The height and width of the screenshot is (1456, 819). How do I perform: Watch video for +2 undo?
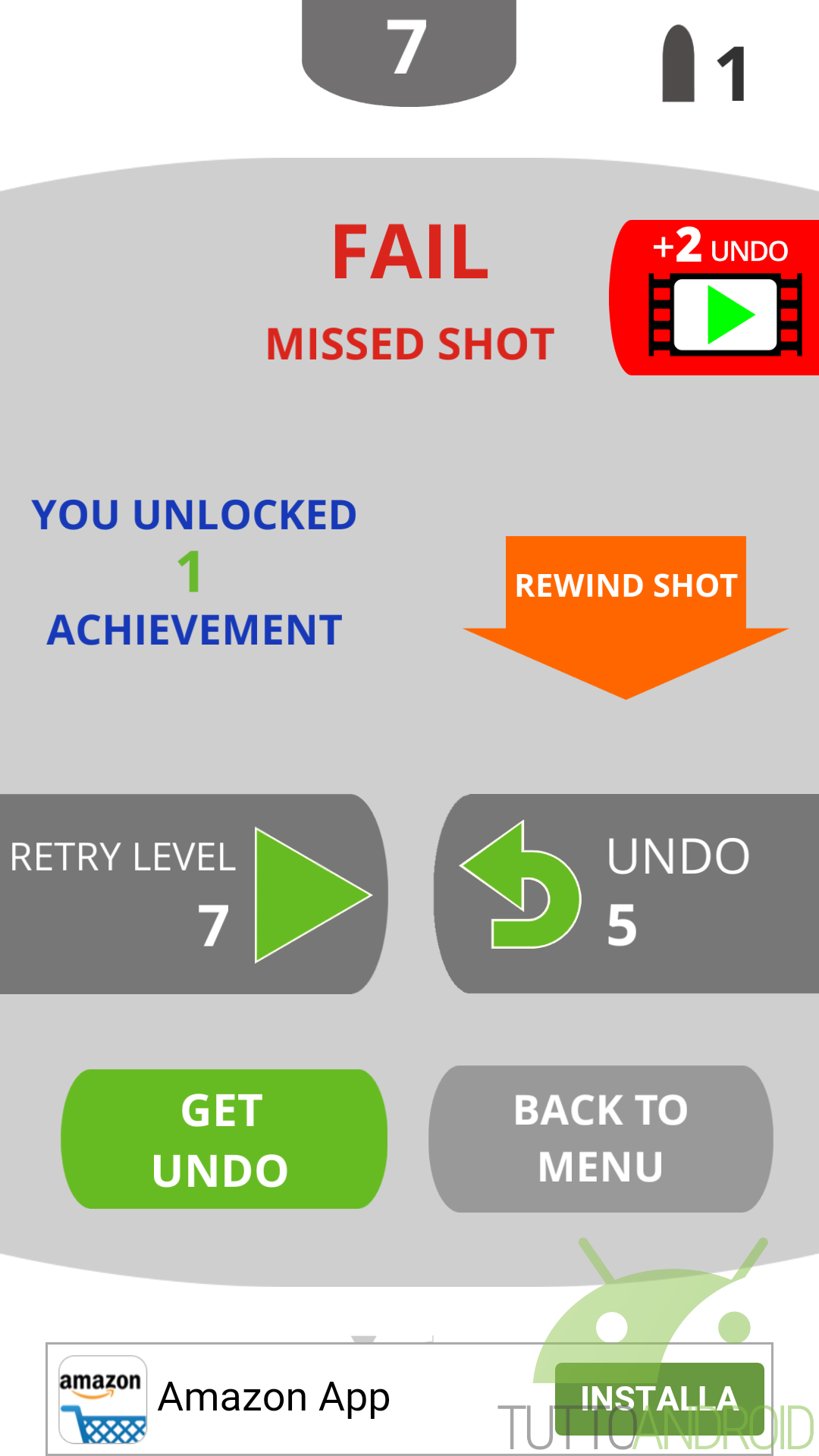point(714,297)
